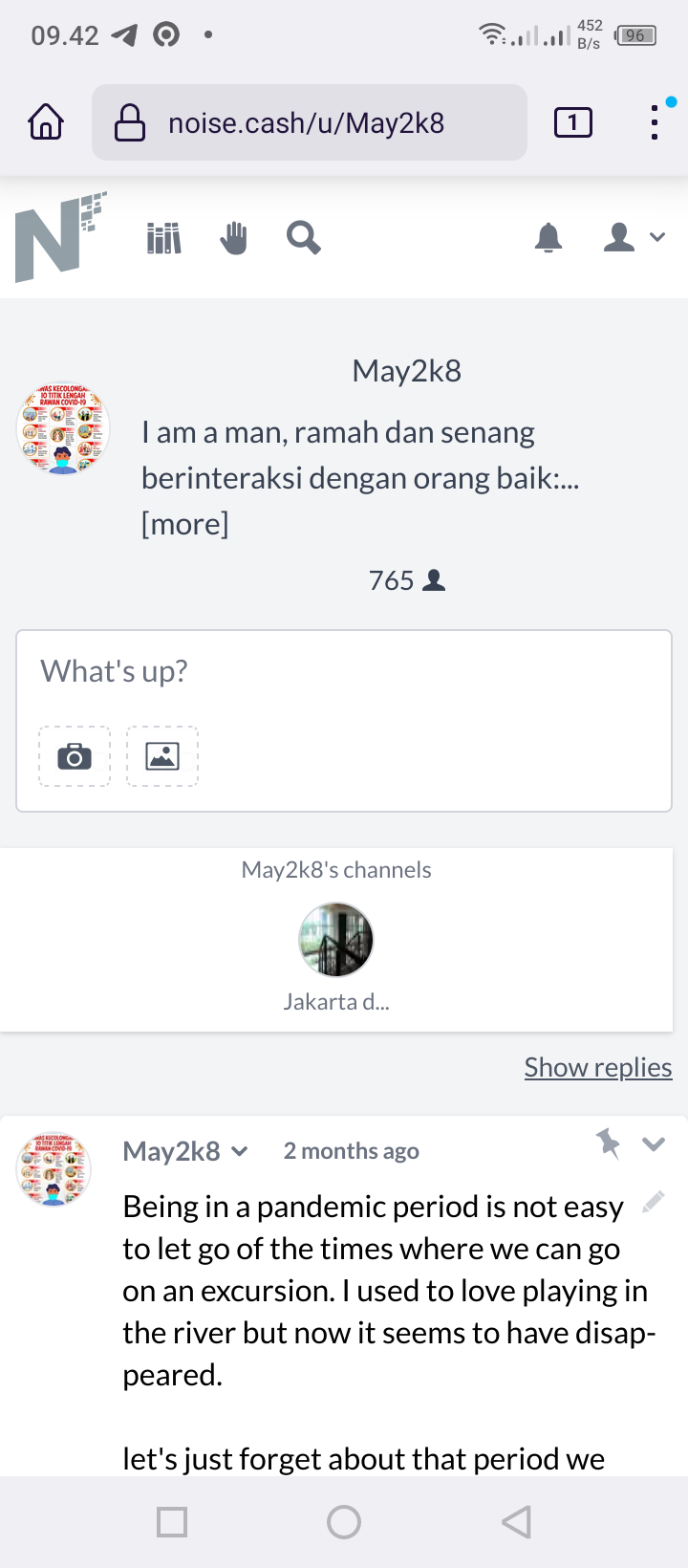This screenshot has width=688, height=1568.
Task: Open the search magnifier
Action: [304, 237]
